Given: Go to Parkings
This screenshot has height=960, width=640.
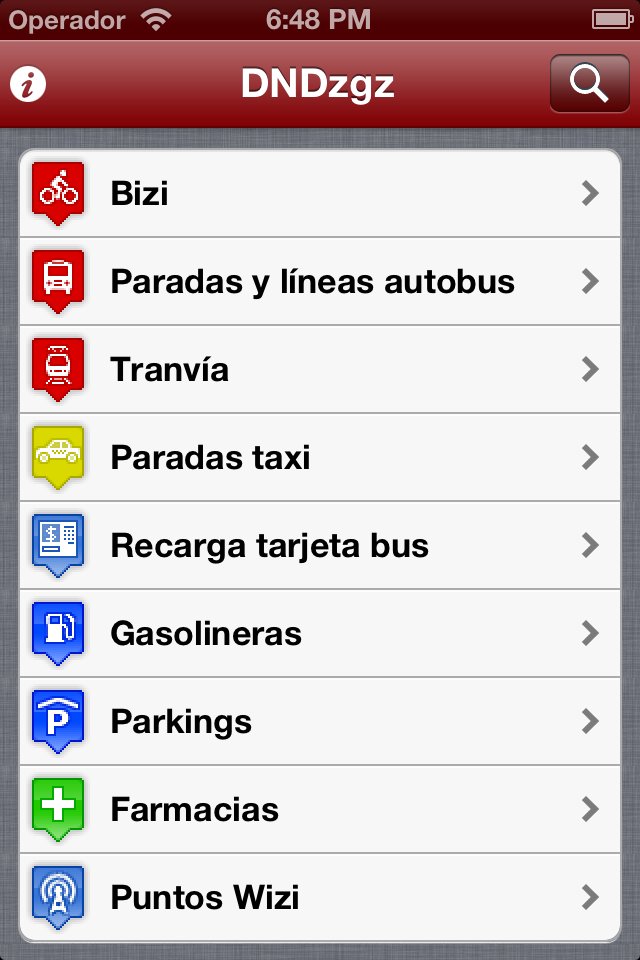Looking at the screenshot, I should (320, 722).
